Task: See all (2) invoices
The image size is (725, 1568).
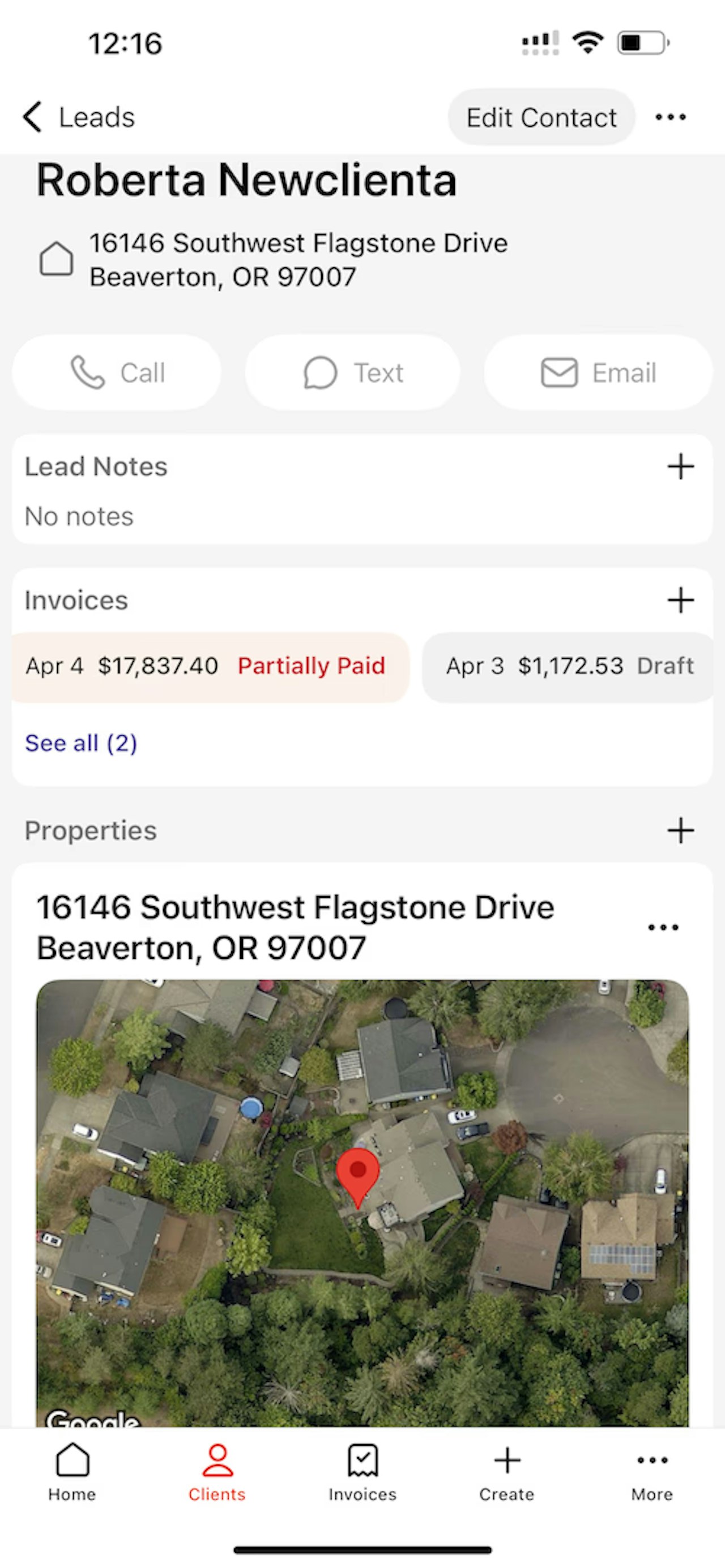Action: click(81, 743)
